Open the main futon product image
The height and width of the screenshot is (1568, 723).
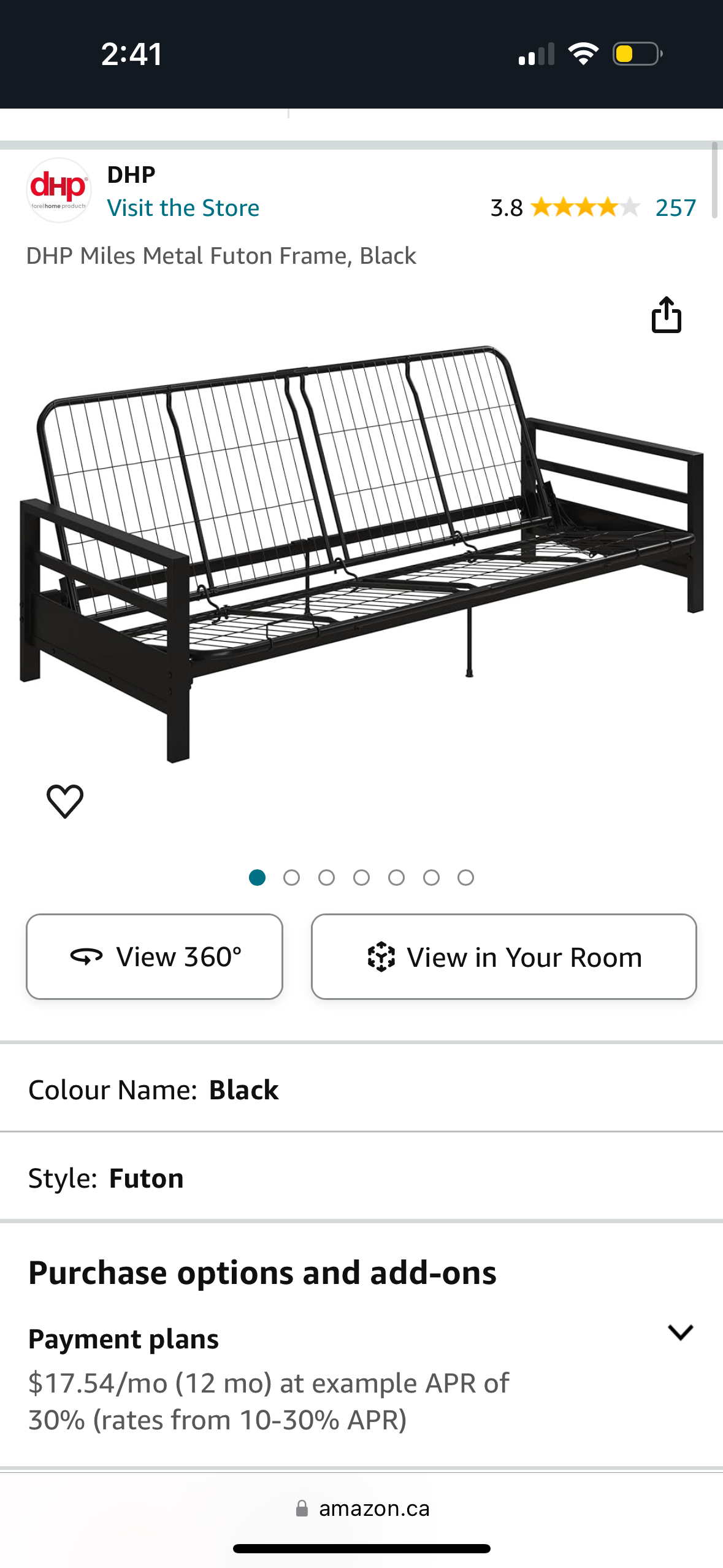(362, 552)
